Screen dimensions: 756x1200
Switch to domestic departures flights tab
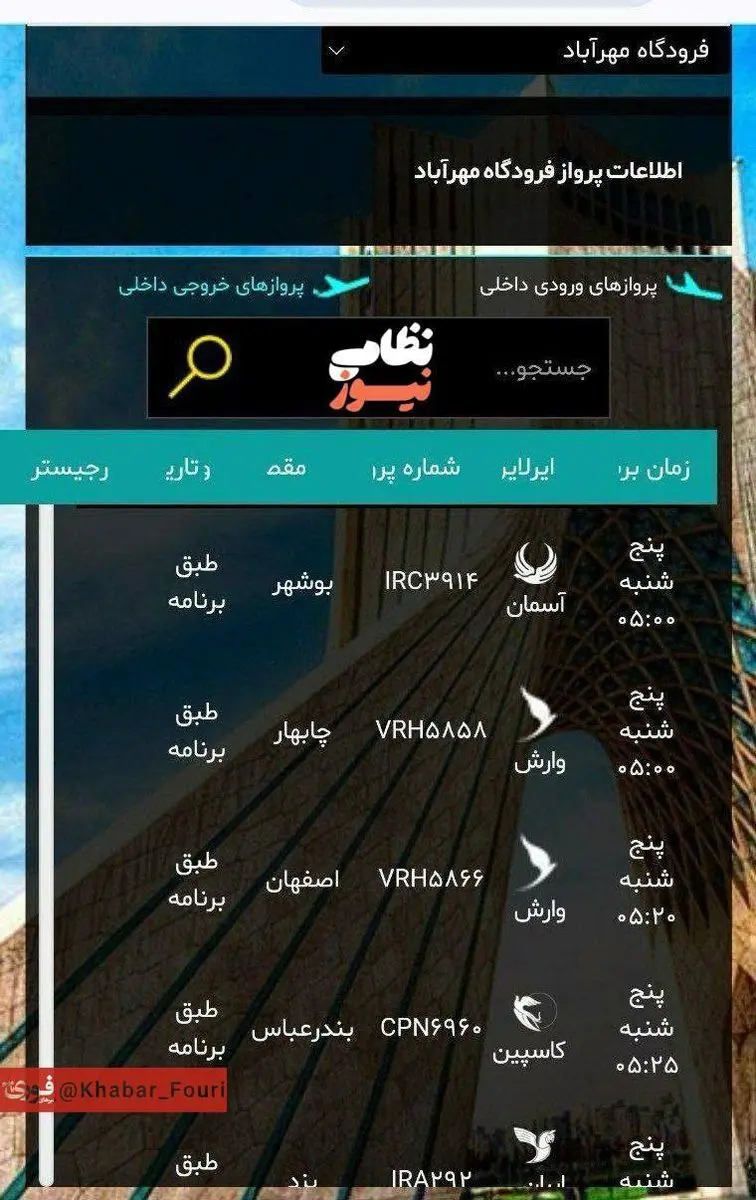click(x=243, y=287)
